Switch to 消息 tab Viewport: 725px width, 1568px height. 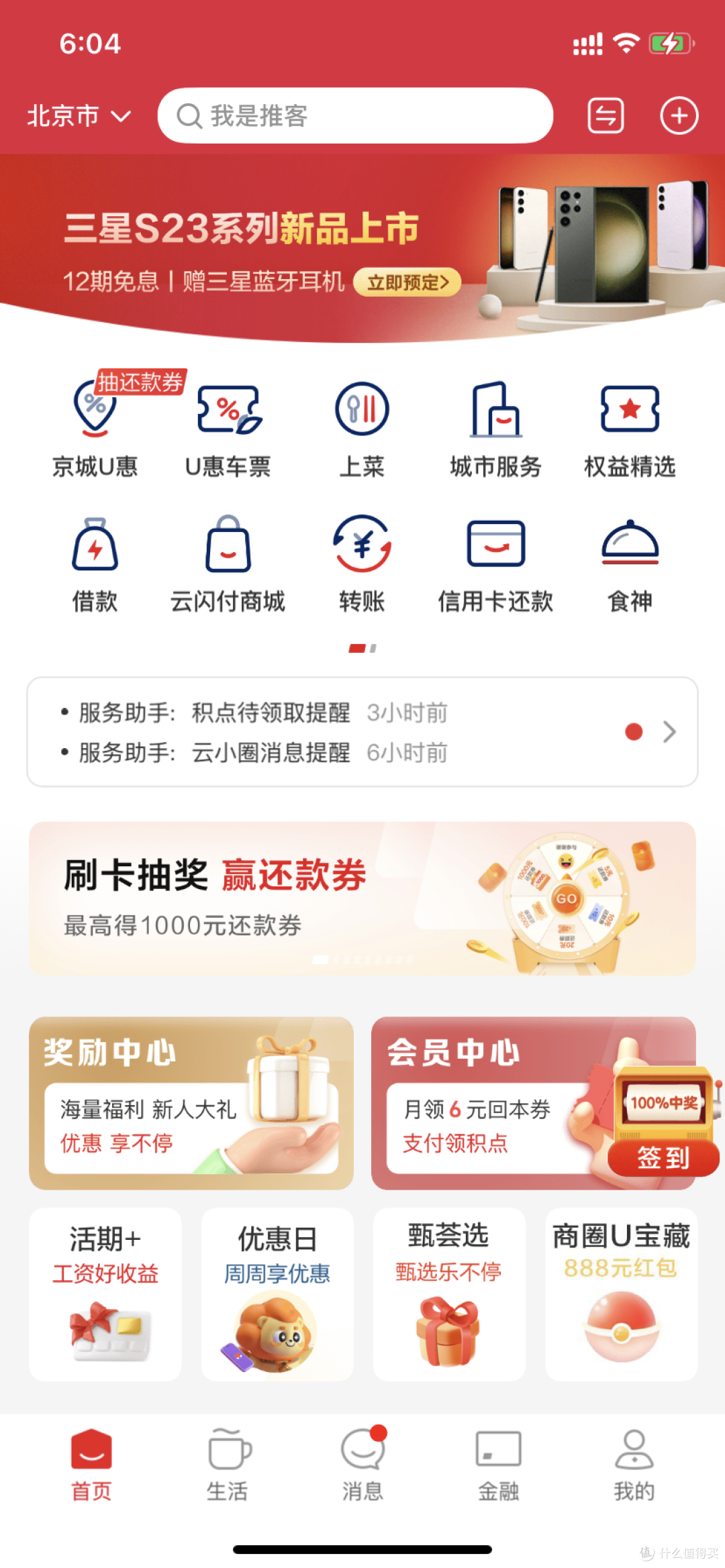pyautogui.click(x=362, y=1464)
